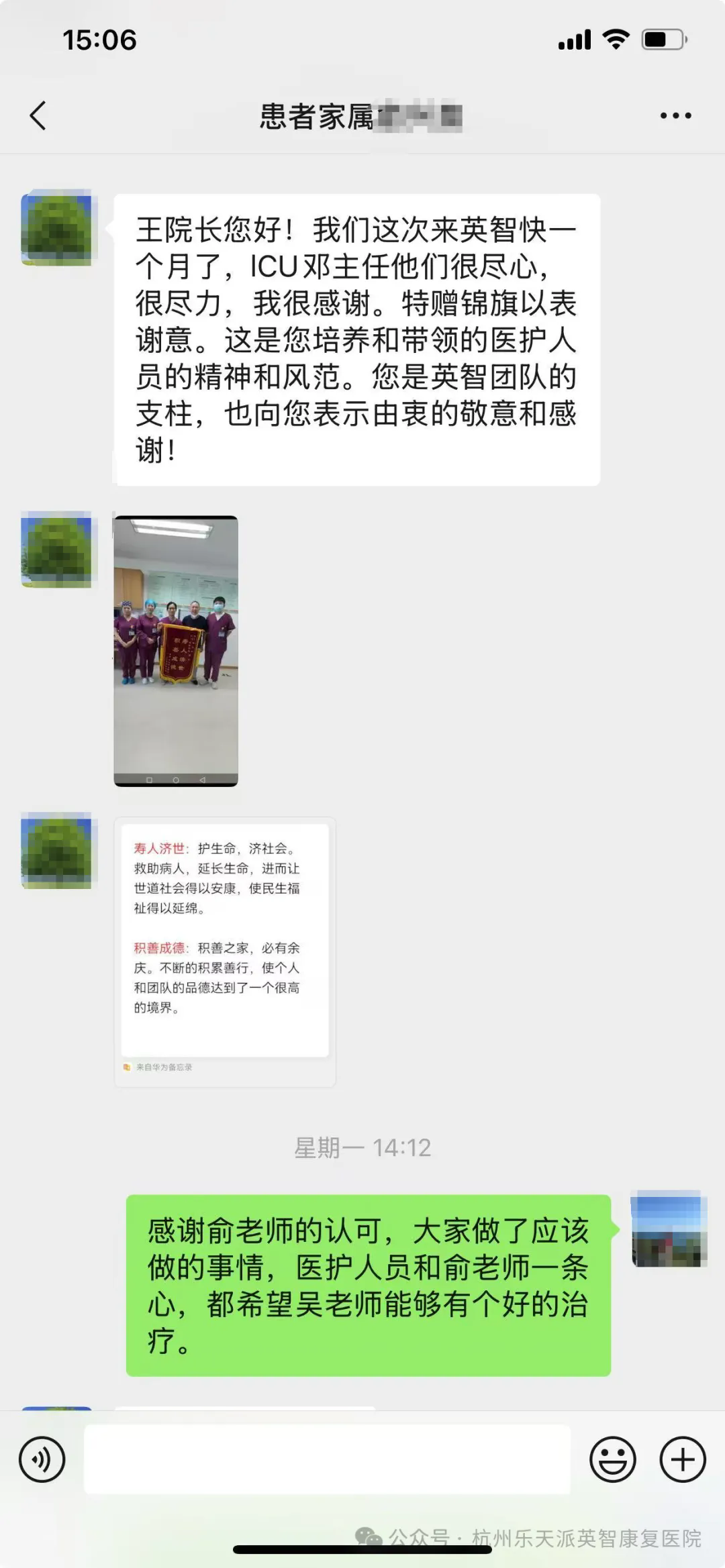This screenshot has width=725, height=1568.
Task: View the banner group photo message
Action: pyautogui.click(x=176, y=651)
